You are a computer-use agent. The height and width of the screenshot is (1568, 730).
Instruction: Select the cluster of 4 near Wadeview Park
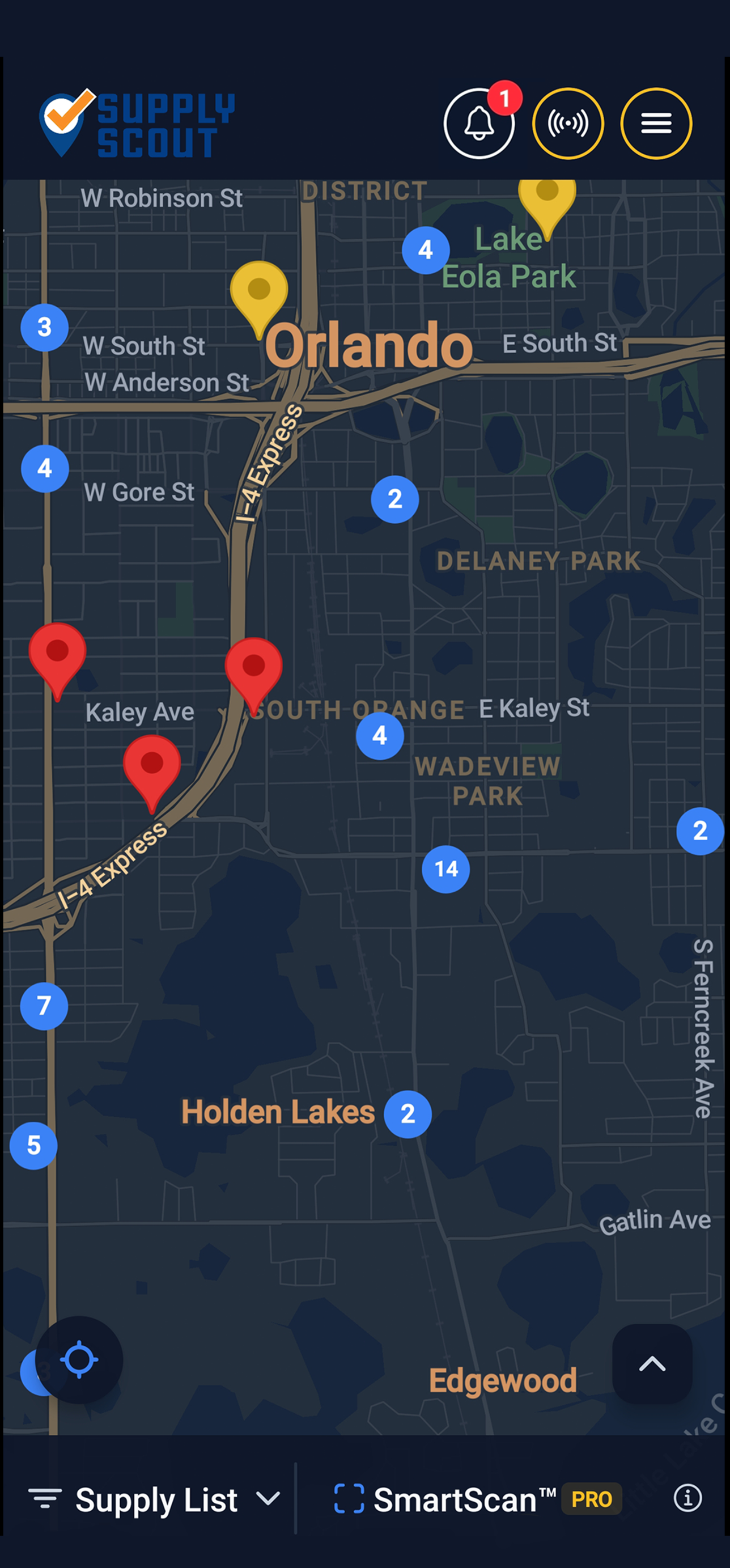point(381,736)
